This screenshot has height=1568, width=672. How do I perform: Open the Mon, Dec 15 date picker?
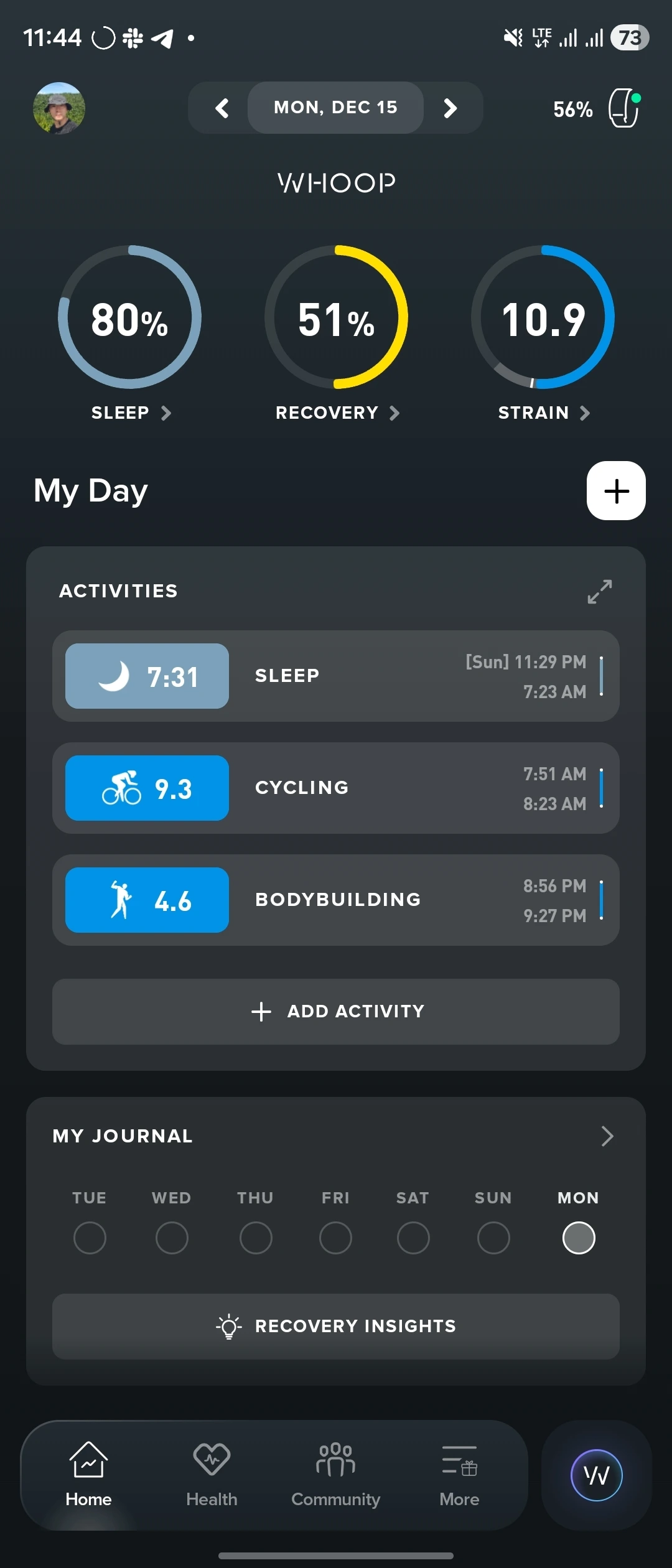click(335, 108)
